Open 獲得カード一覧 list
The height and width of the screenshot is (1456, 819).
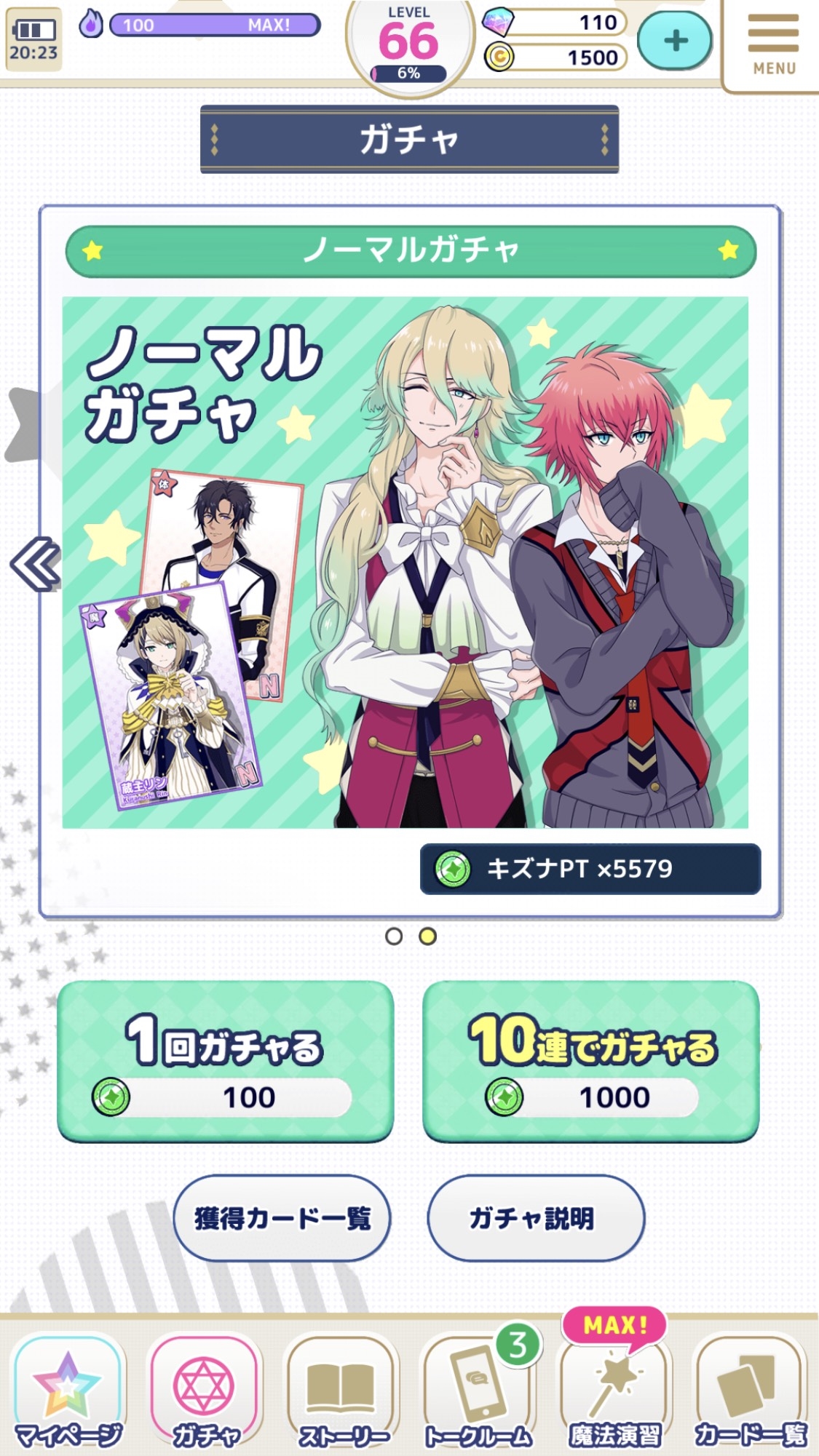click(x=282, y=1217)
